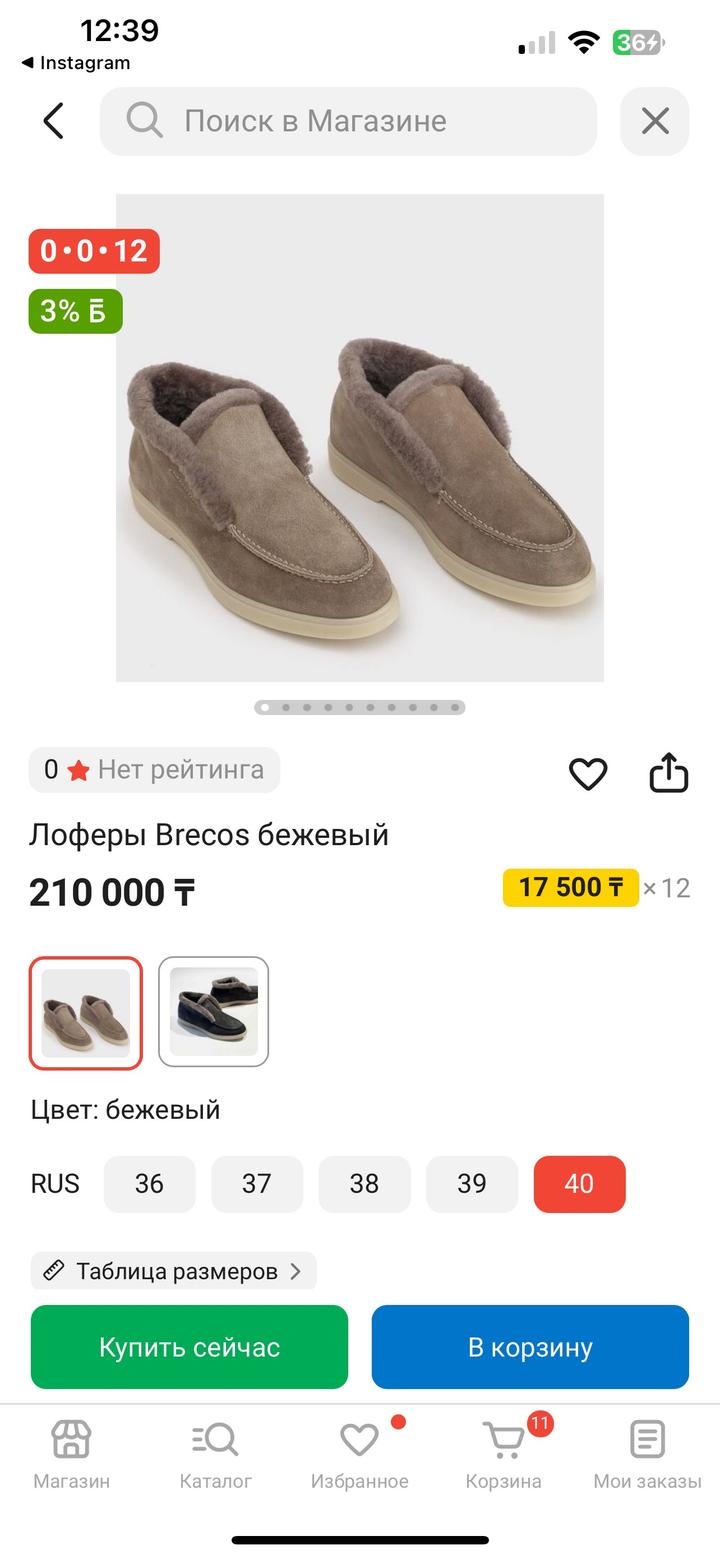Select the dark blue color variant thumbnail

pyautogui.click(x=213, y=1012)
